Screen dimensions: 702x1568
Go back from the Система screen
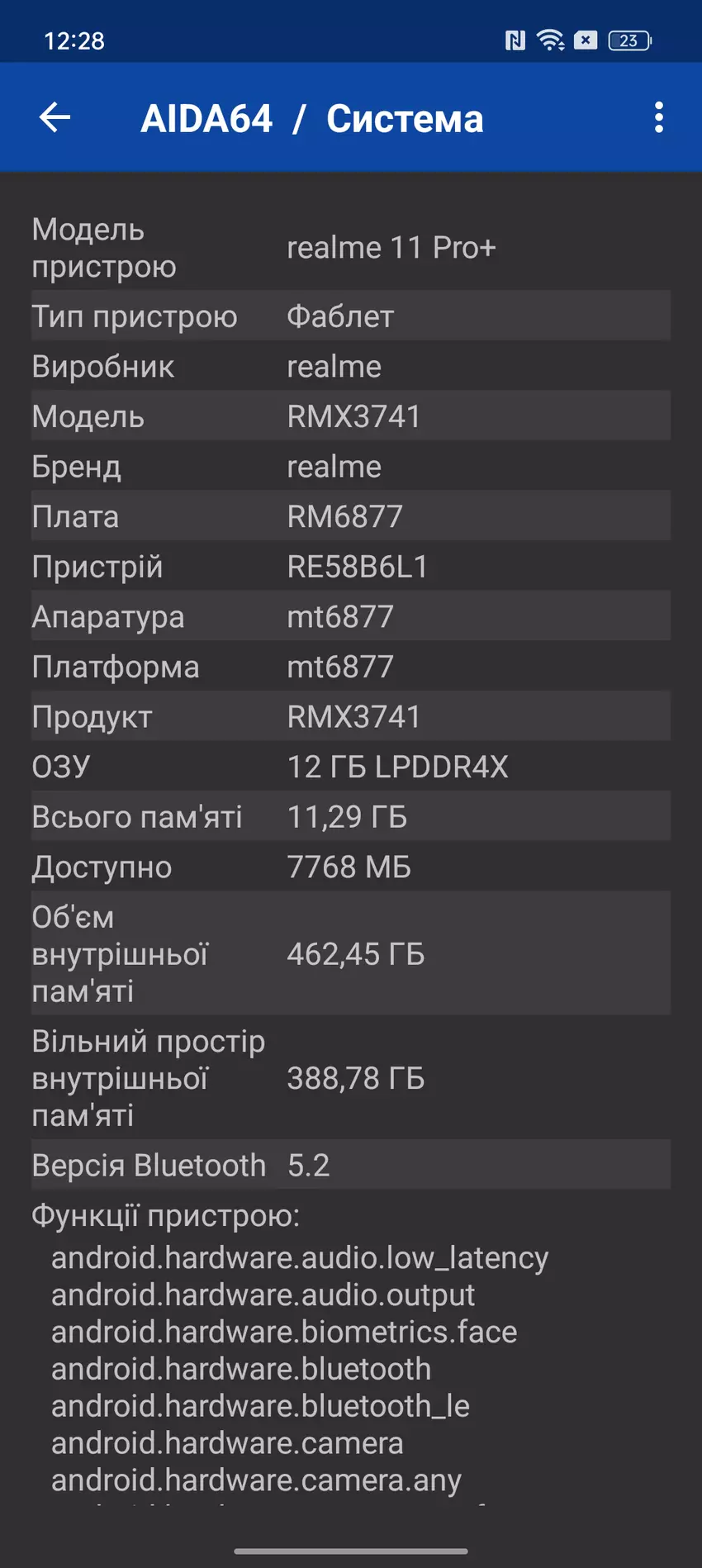tap(55, 117)
